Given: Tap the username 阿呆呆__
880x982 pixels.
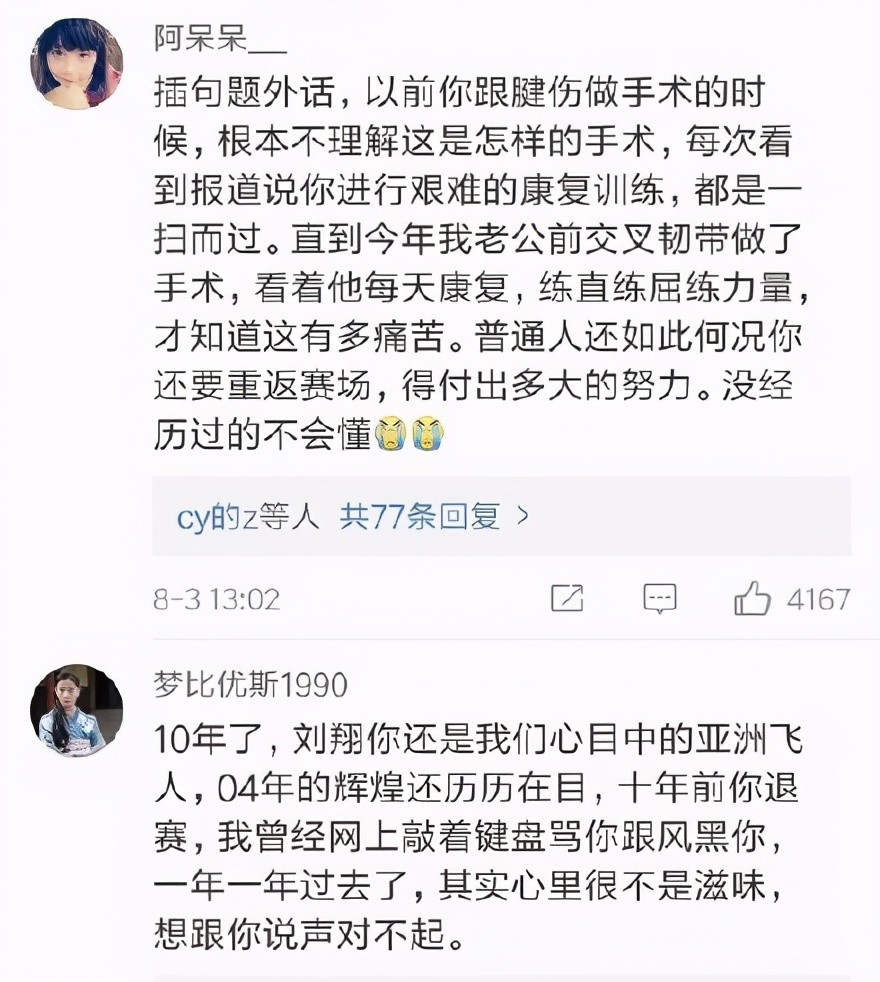Looking at the screenshot, I should point(220,39).
